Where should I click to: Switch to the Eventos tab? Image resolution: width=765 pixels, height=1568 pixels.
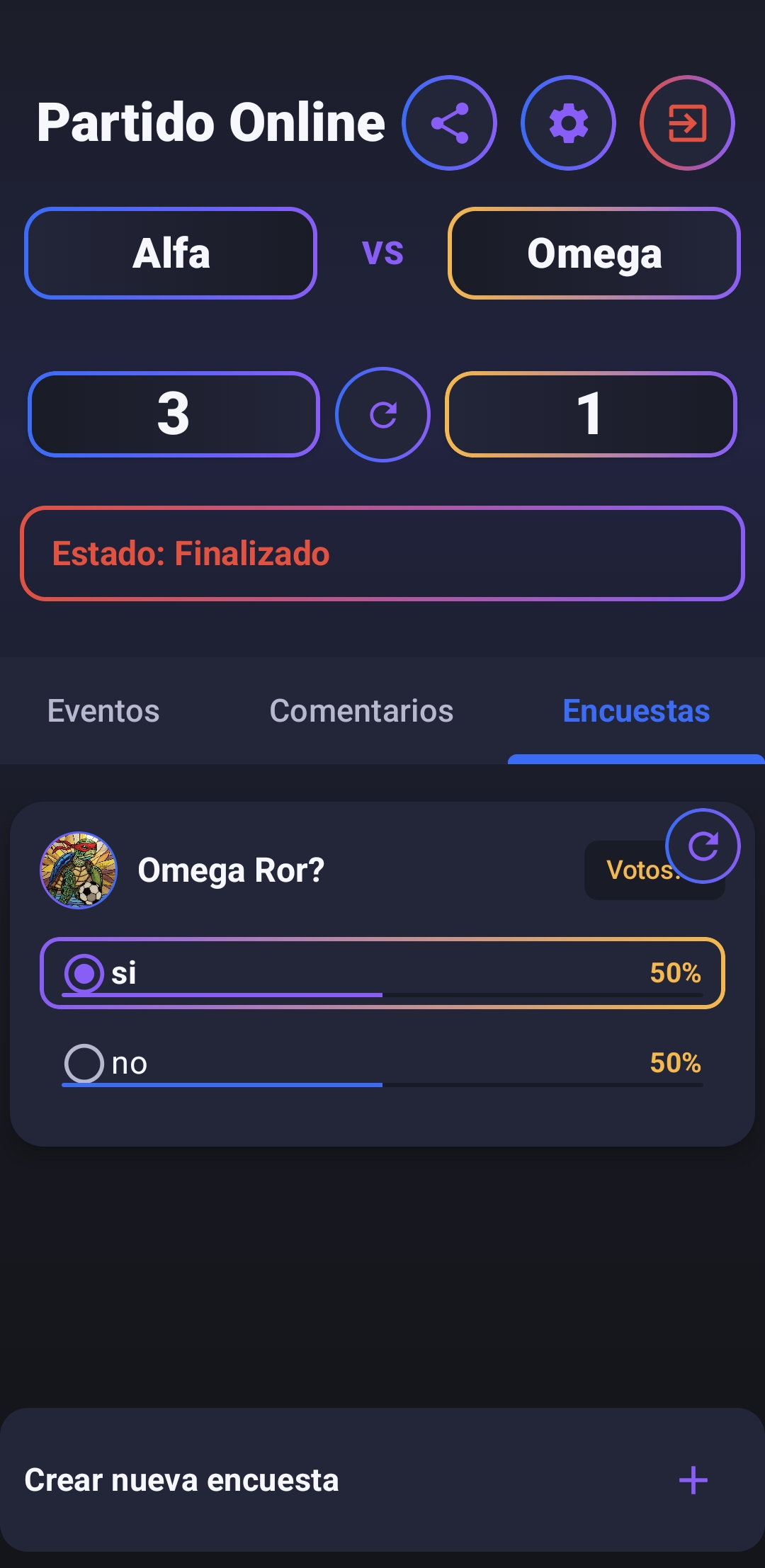pyautogui.click(x=103, y=711)
